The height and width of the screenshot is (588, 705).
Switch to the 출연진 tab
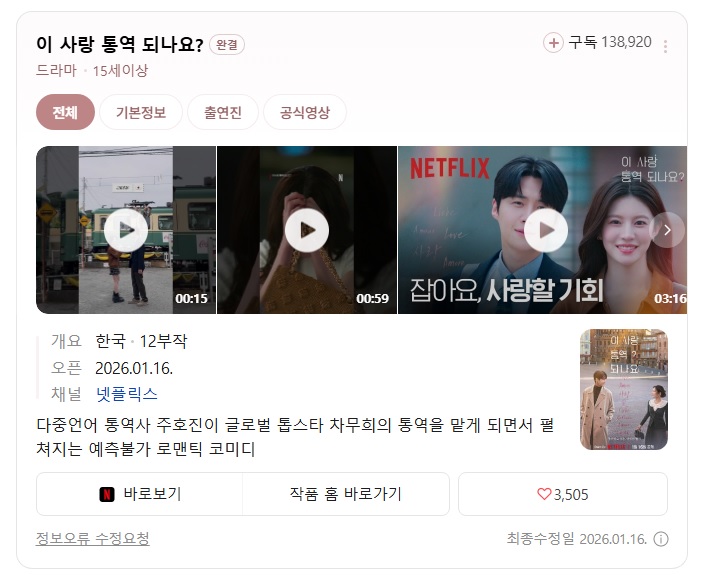click(222, 112)
